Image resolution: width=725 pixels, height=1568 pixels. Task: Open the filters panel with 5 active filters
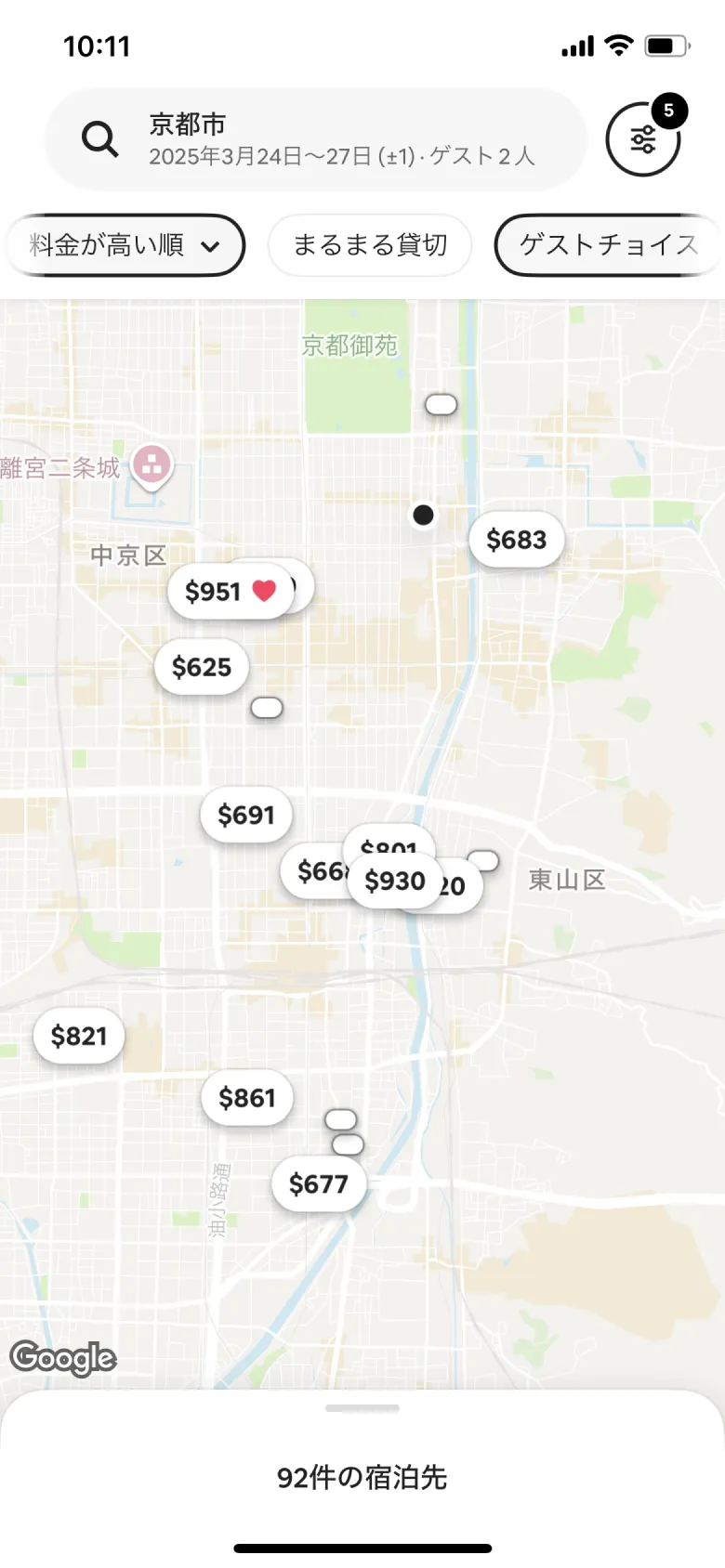coord(643,137)
